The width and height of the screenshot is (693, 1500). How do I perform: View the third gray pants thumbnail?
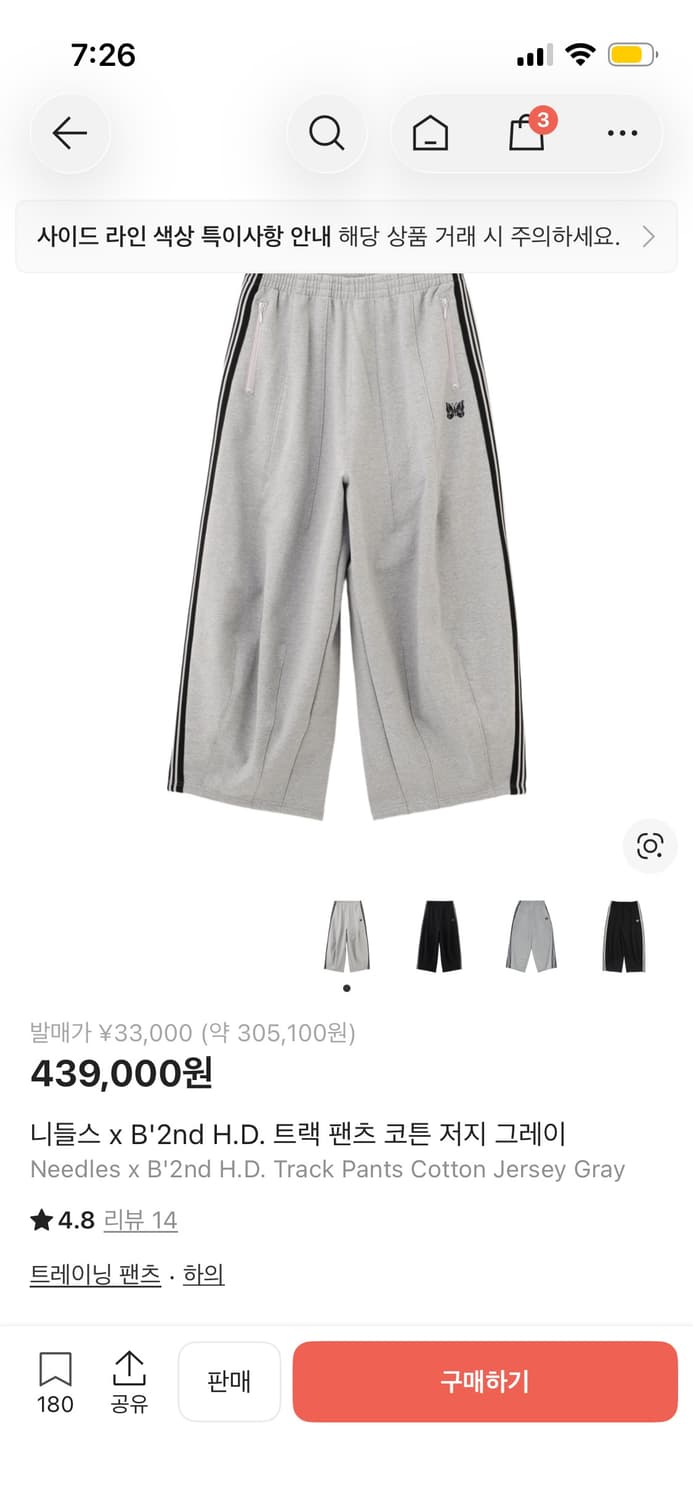(531, 936)
